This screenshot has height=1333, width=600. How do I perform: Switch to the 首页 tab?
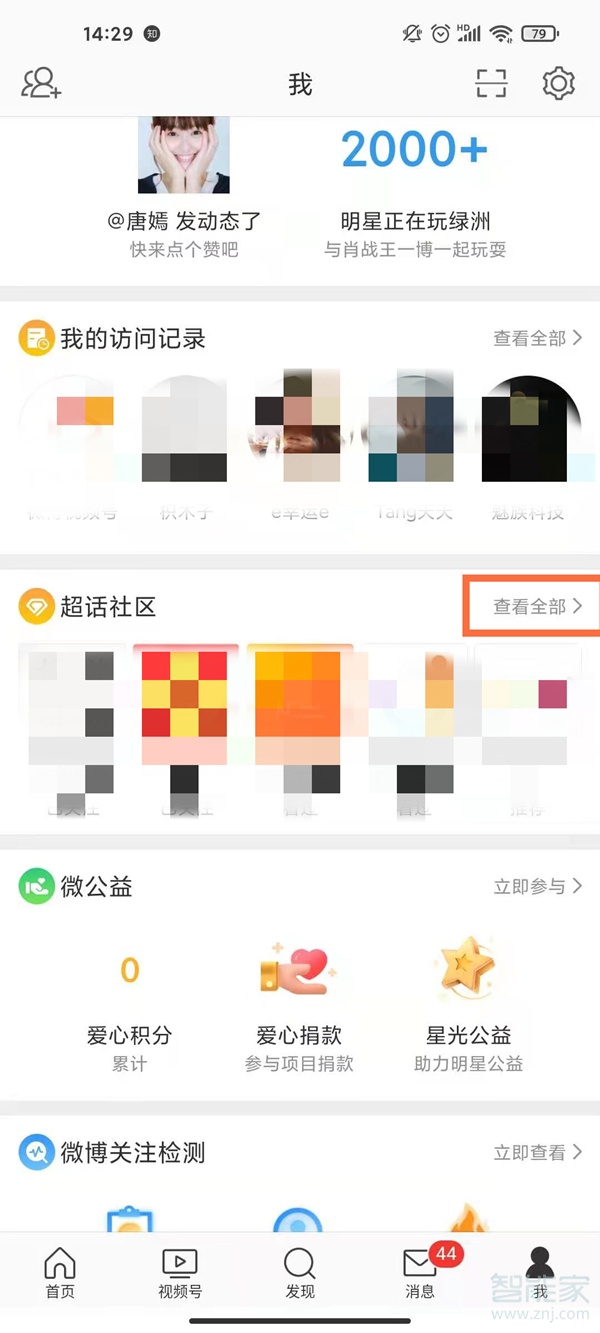coord(60,1272)
